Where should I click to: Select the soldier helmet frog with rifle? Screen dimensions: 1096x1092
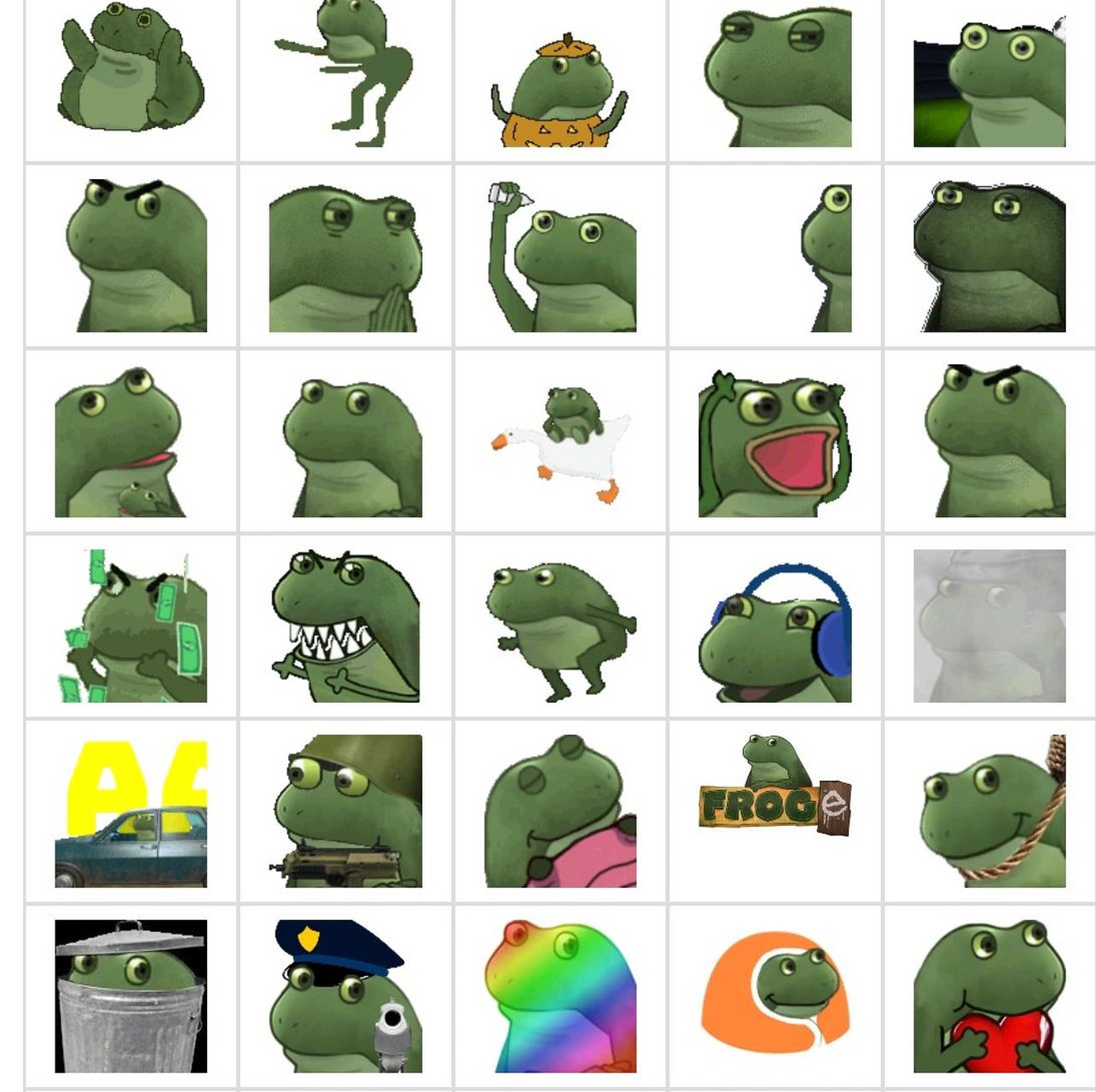pos(345,811)
